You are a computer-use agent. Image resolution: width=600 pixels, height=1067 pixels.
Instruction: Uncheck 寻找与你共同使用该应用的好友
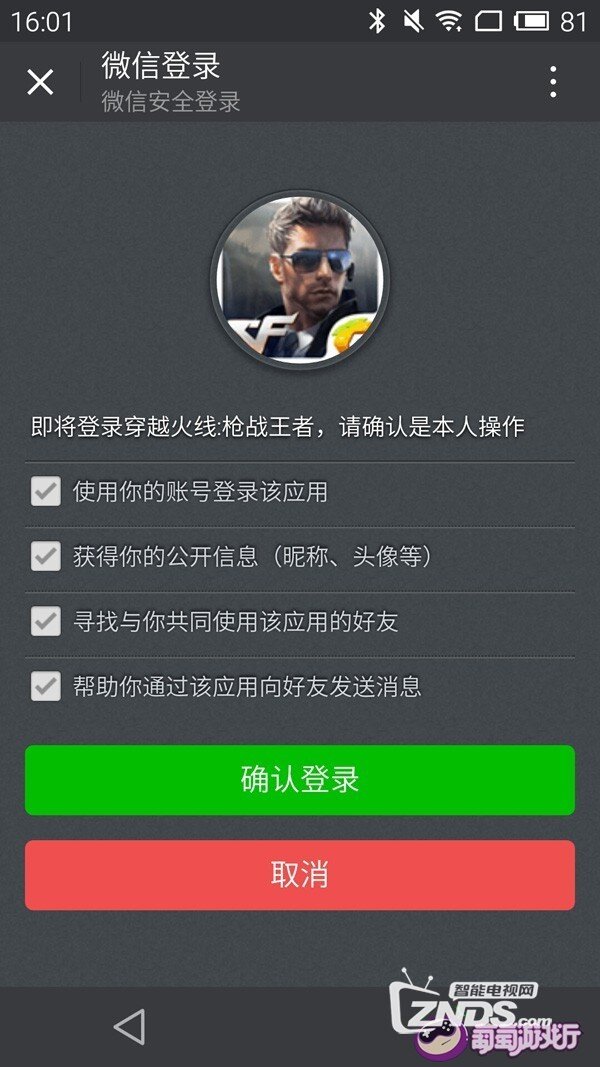[46, 621]
